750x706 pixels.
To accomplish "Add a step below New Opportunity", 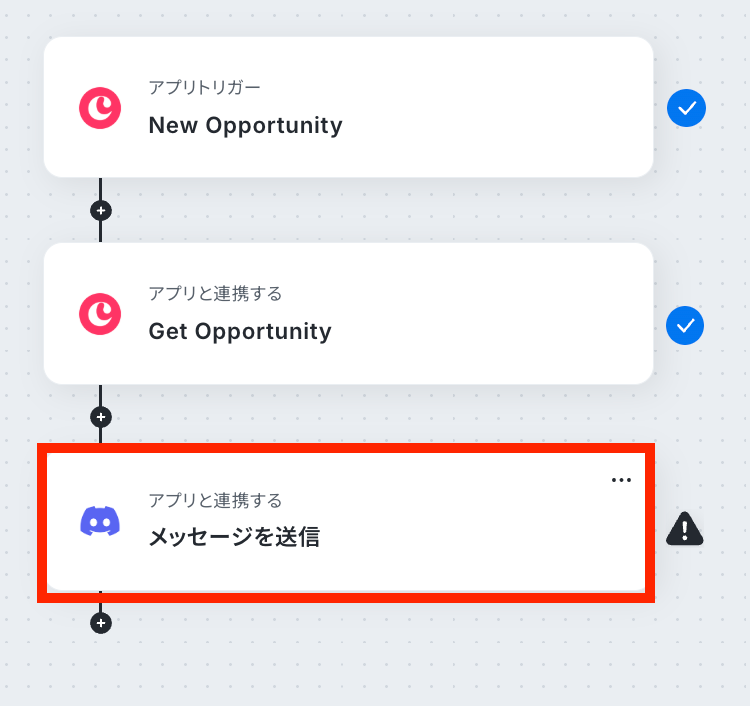I will [100, 211].
